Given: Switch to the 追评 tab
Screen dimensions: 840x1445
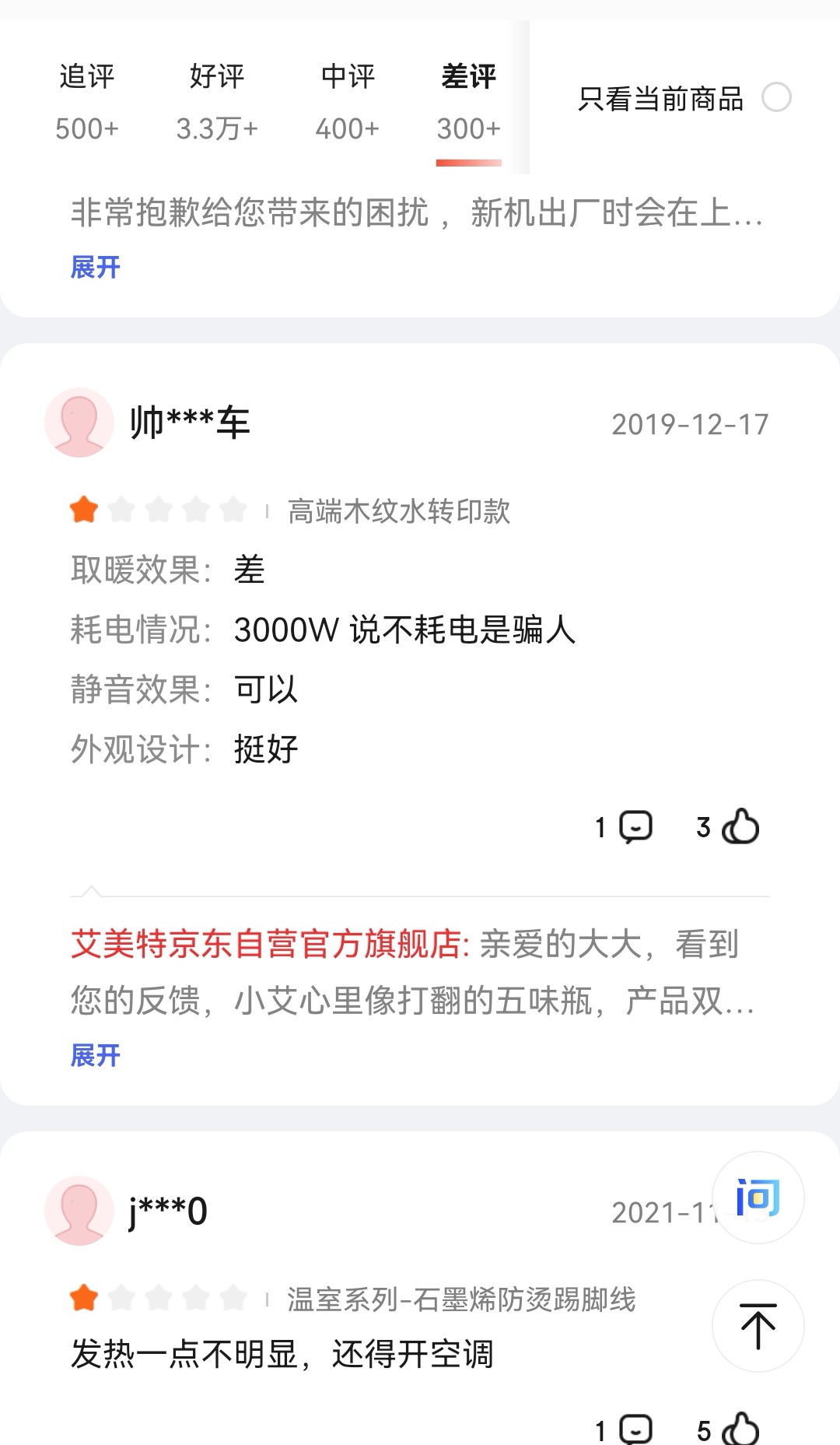Looking at the screenshot, I should [87, 102].
